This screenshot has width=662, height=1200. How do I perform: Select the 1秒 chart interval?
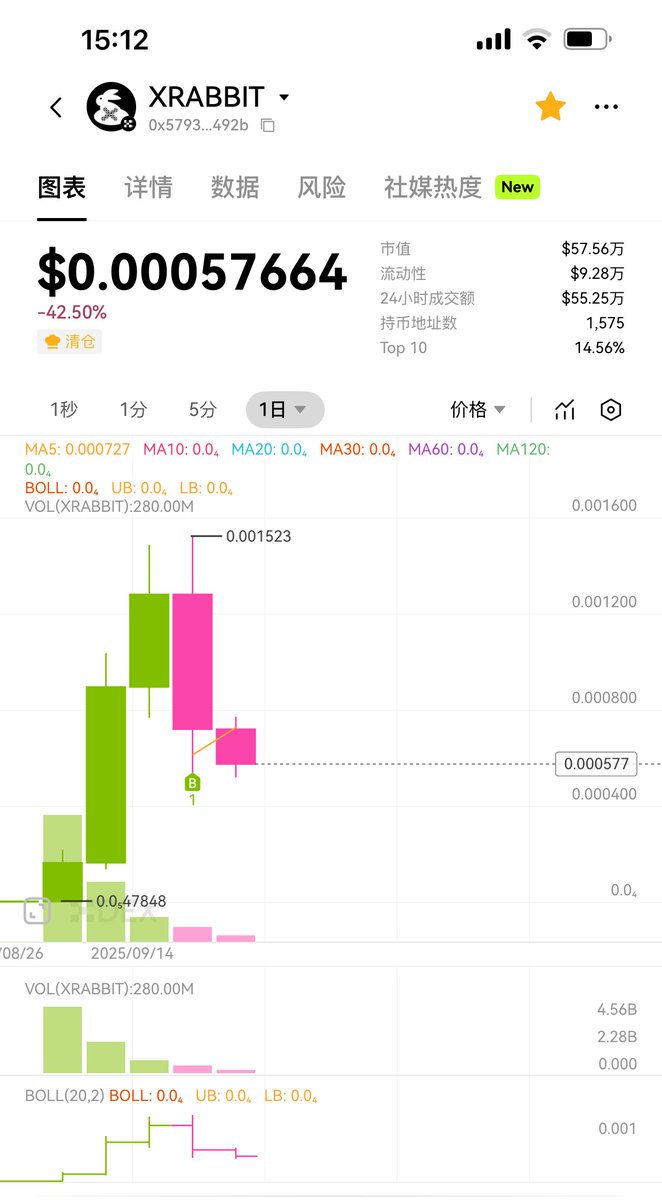tap(64, 409)
